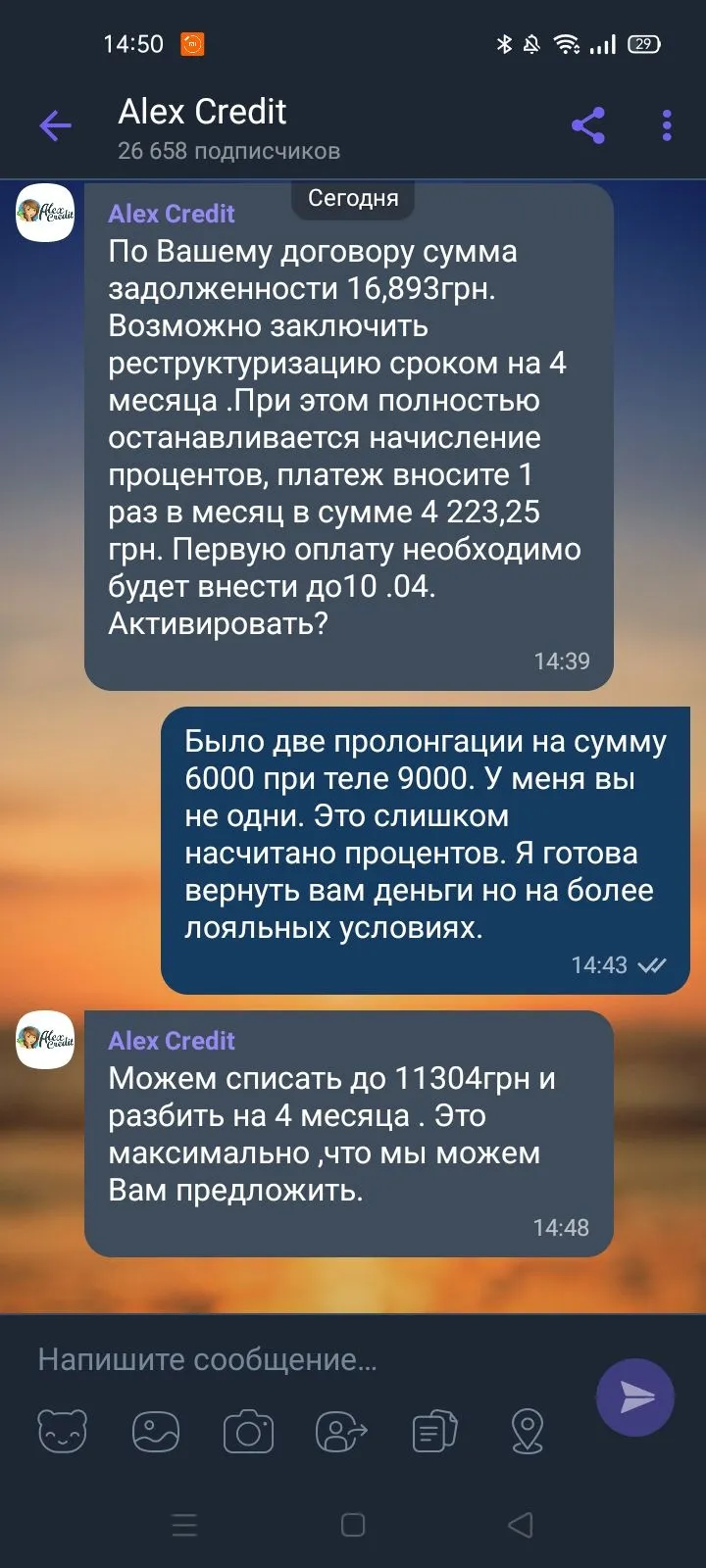The image size is (706, 1568).
Task: Open the sticker picker
Action: (x=63, y=1432)
